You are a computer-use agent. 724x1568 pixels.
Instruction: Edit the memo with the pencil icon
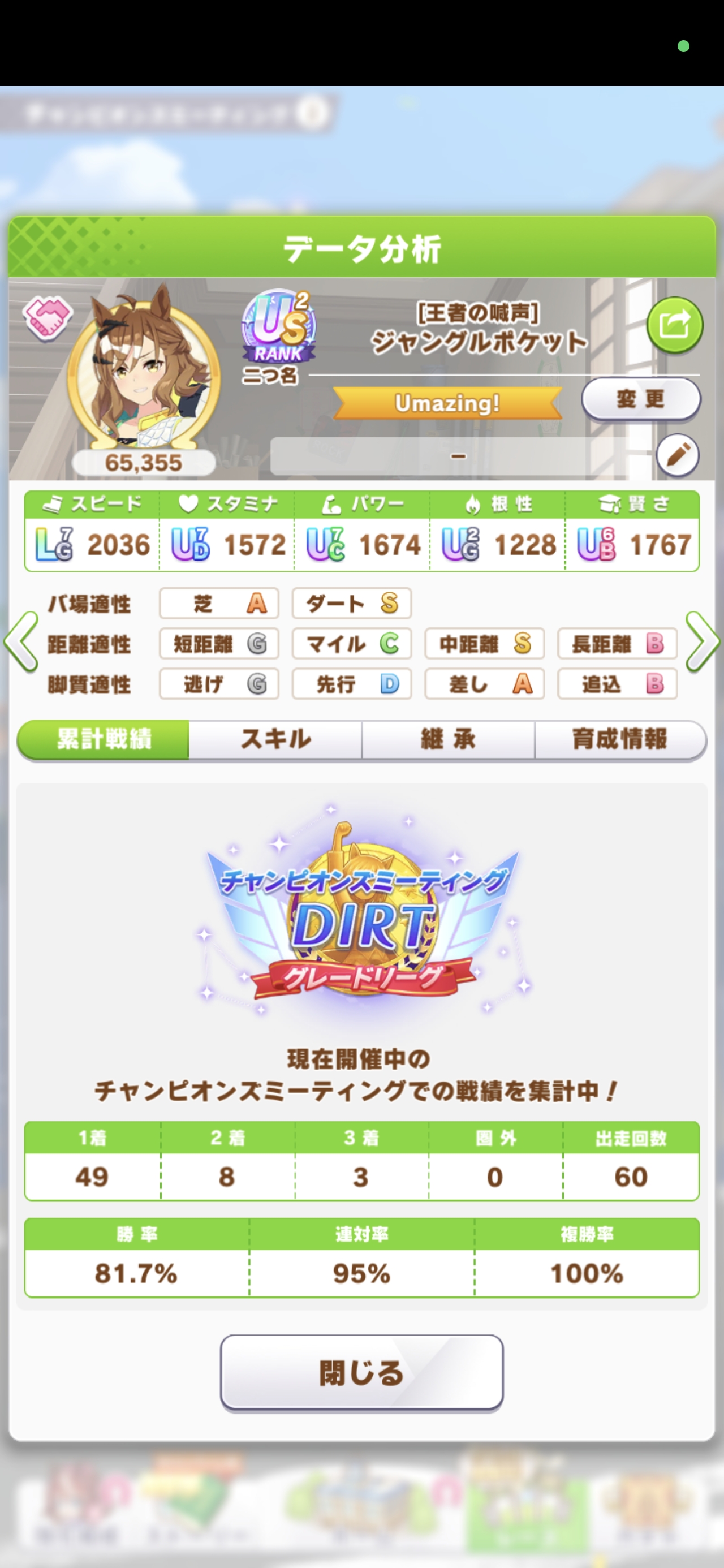pyautogui.click(x=677, y=455)
